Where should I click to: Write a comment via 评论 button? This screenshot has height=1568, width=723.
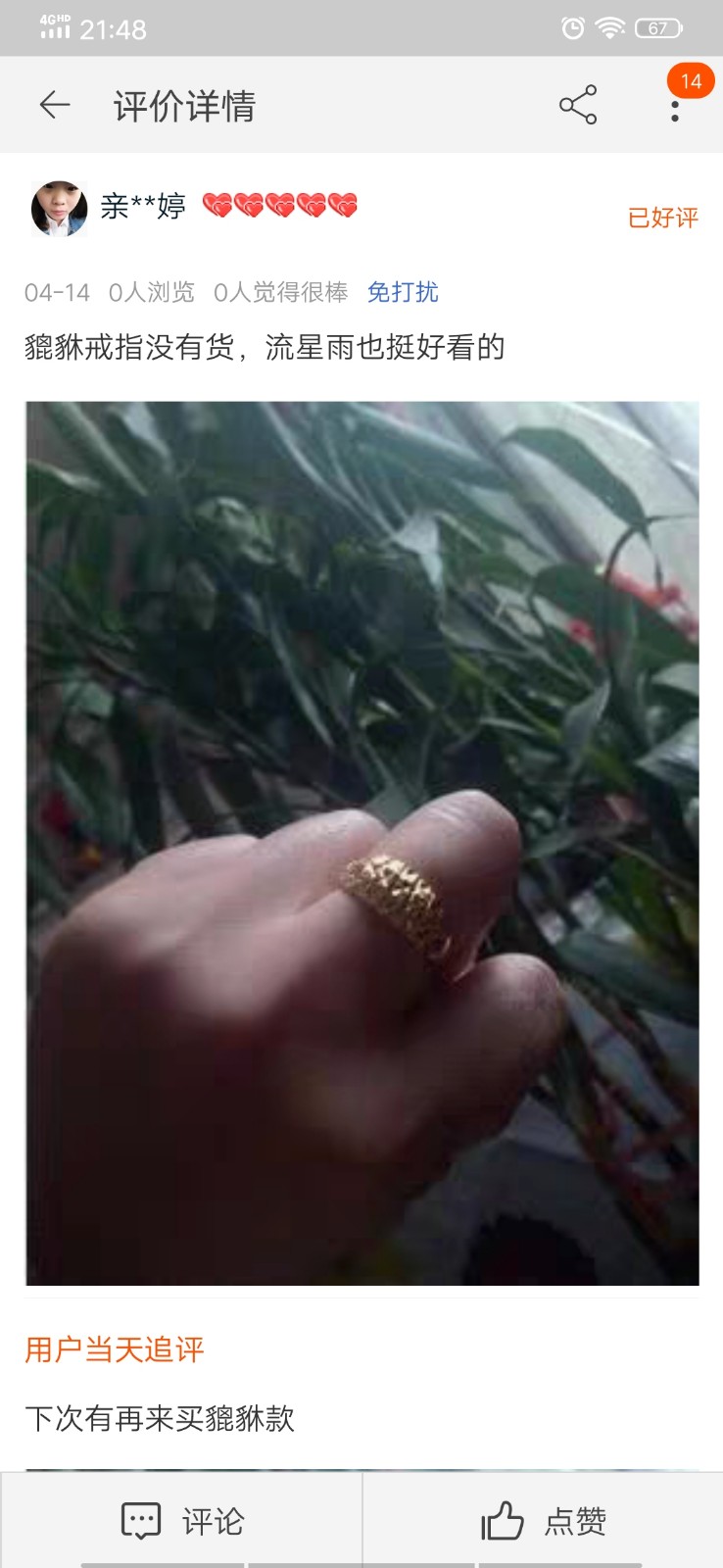coord(182,1520)
